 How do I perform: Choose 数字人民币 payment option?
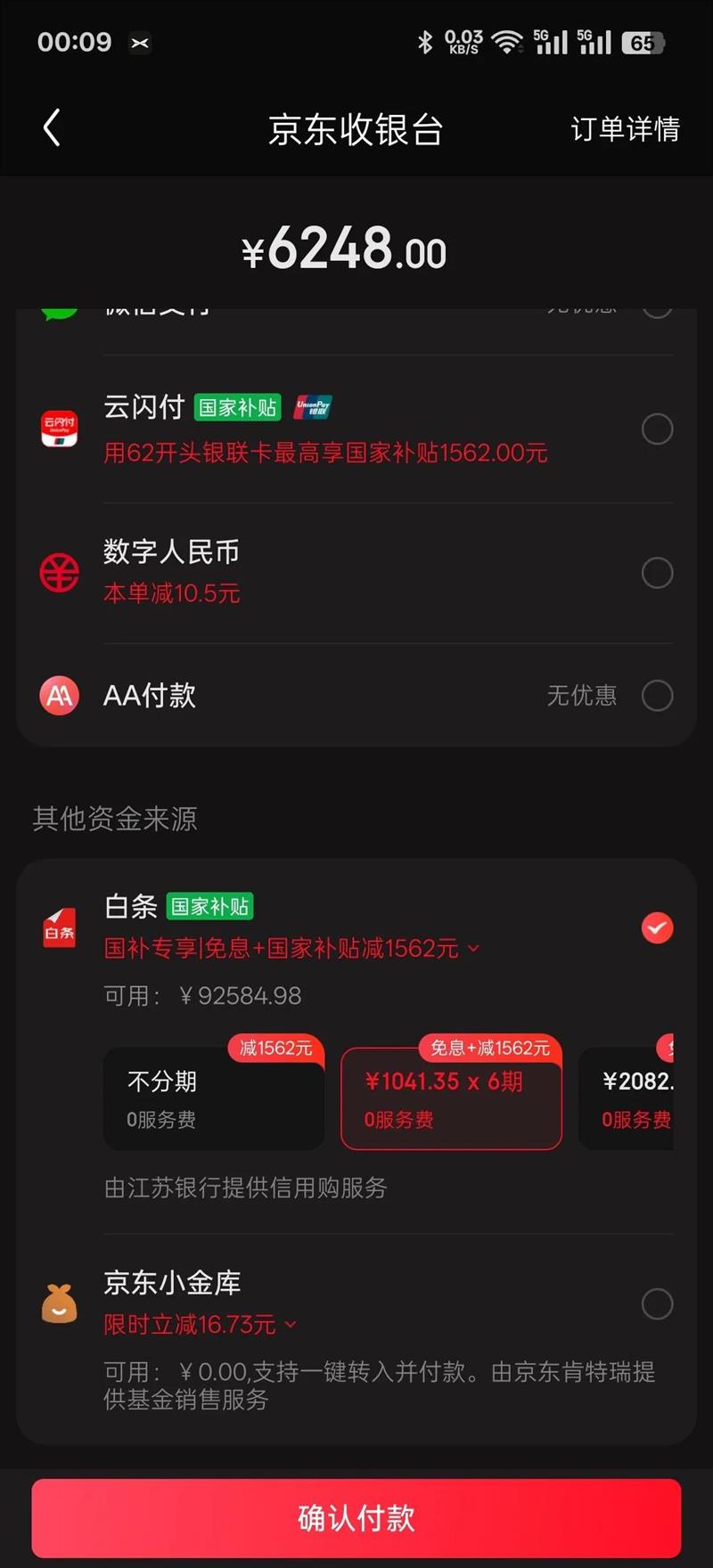tap(657, 573)
